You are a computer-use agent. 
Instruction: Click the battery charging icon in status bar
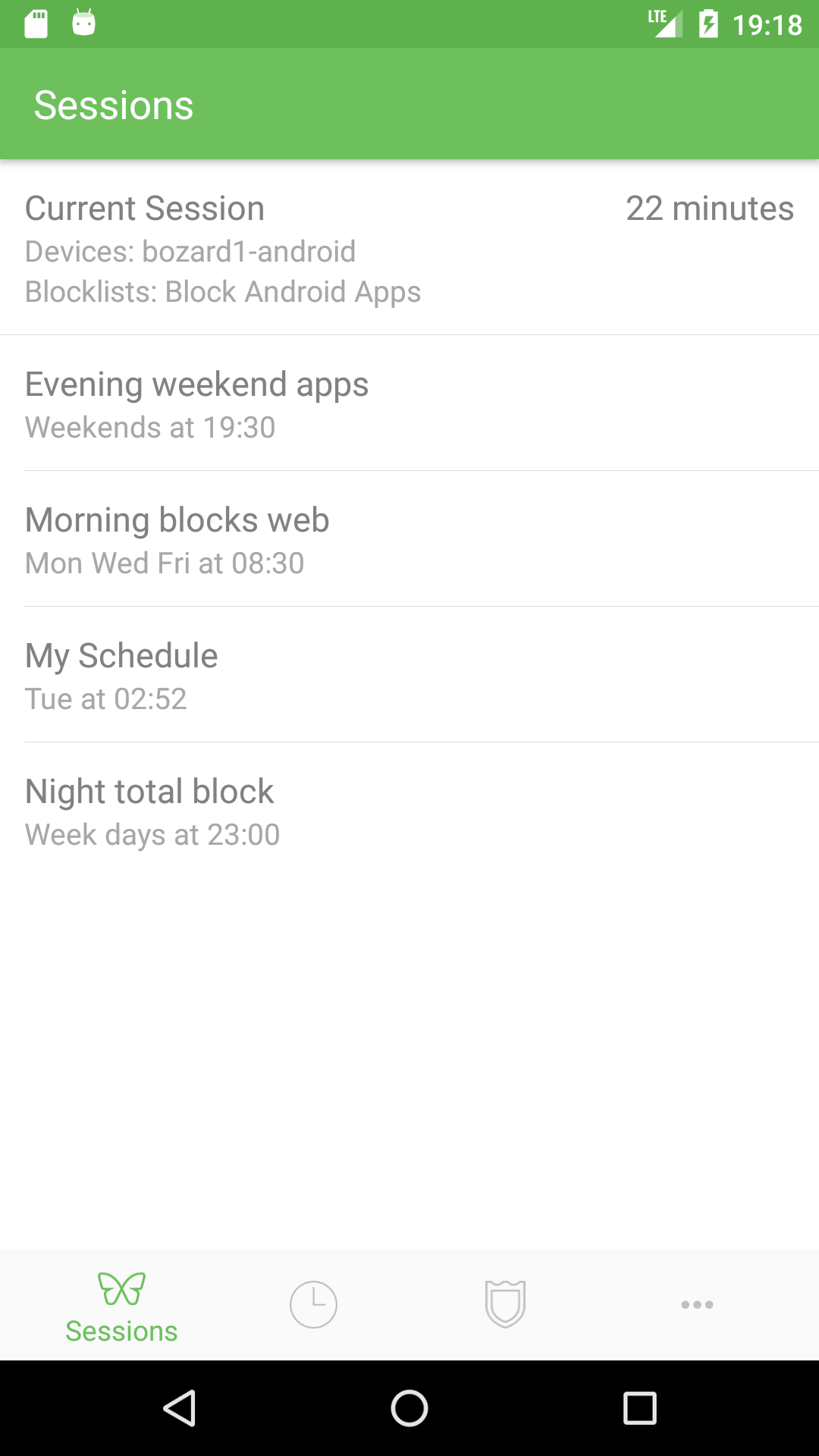[x=708, y=23]
